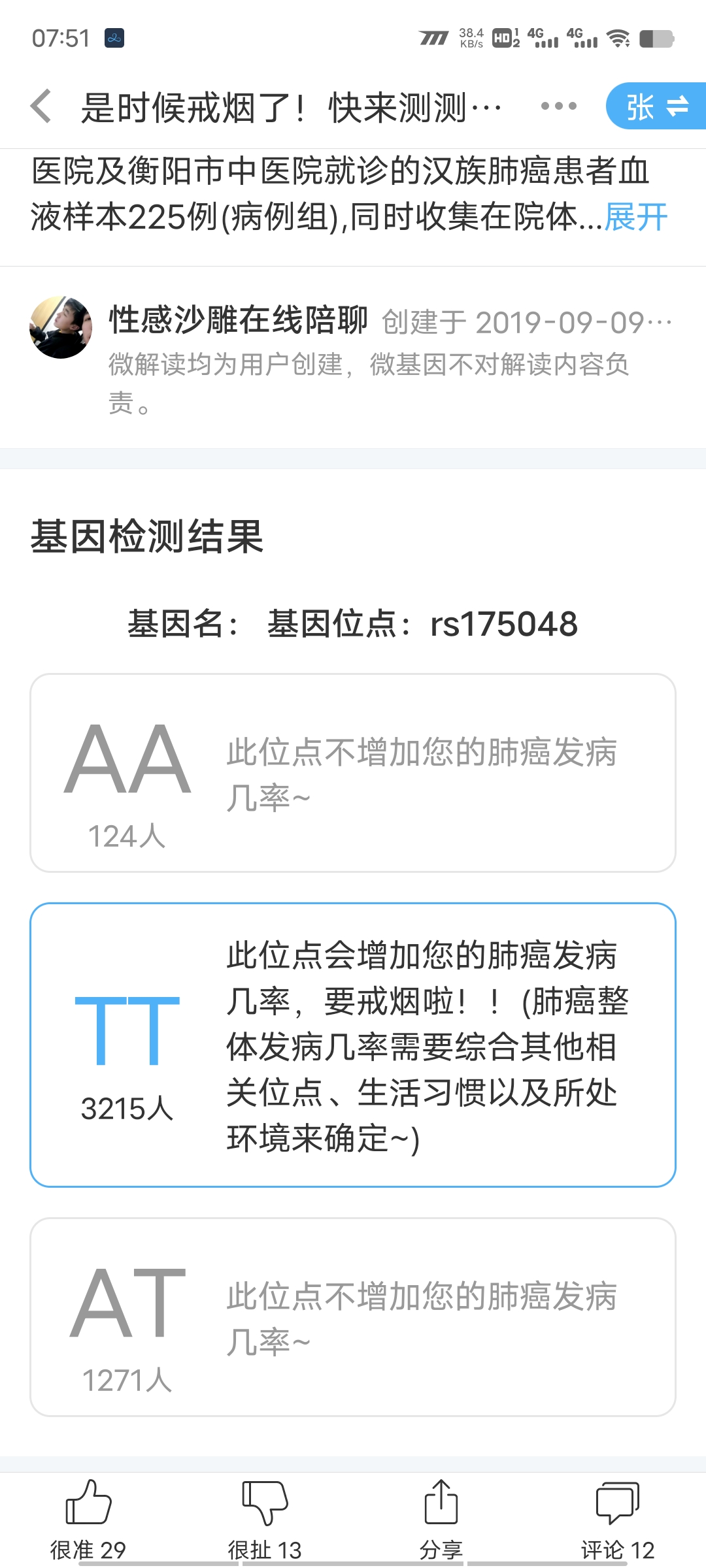
Task: Switch user via the 张 button
Action: click(x=656, y=106)
